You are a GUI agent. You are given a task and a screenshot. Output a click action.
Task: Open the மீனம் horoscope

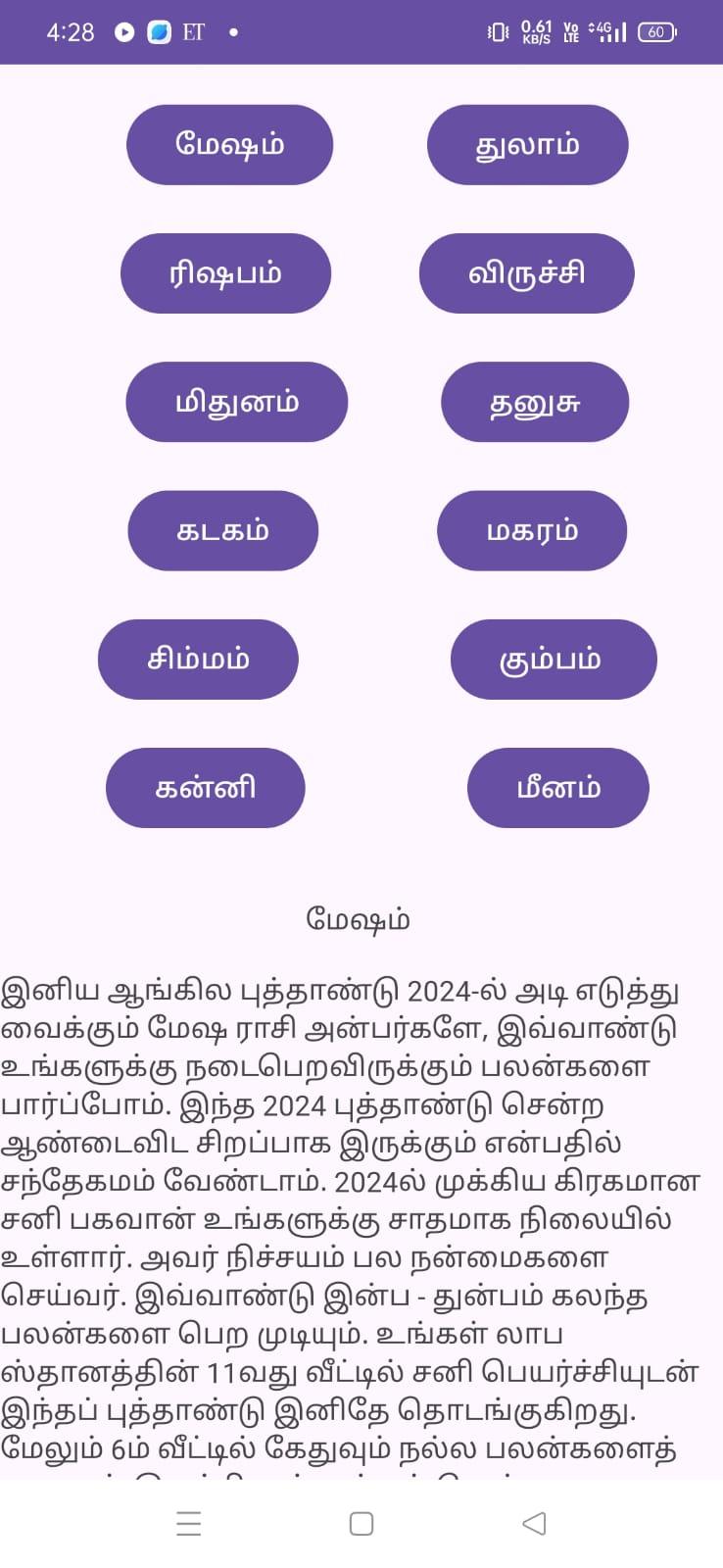tap(557, 788)
